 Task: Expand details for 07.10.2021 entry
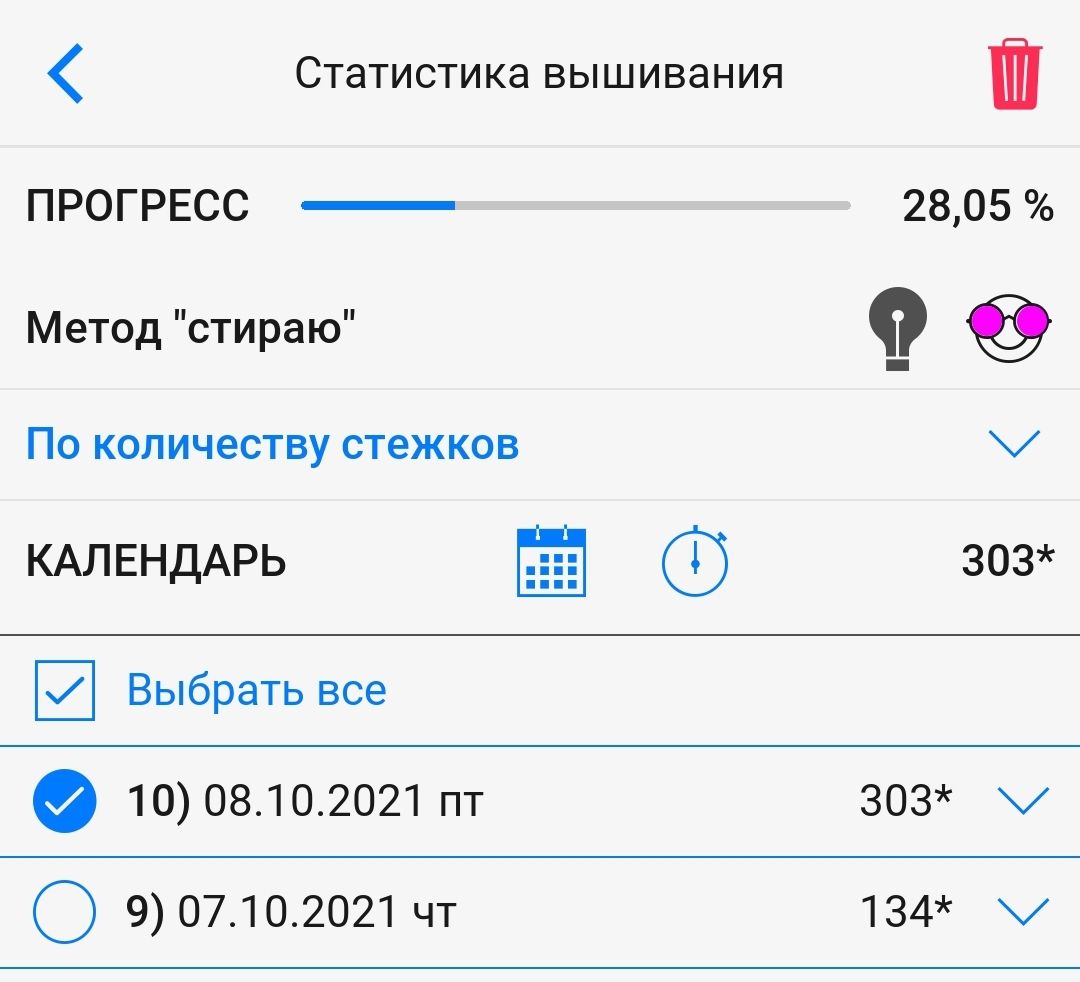pos(1023,911)
